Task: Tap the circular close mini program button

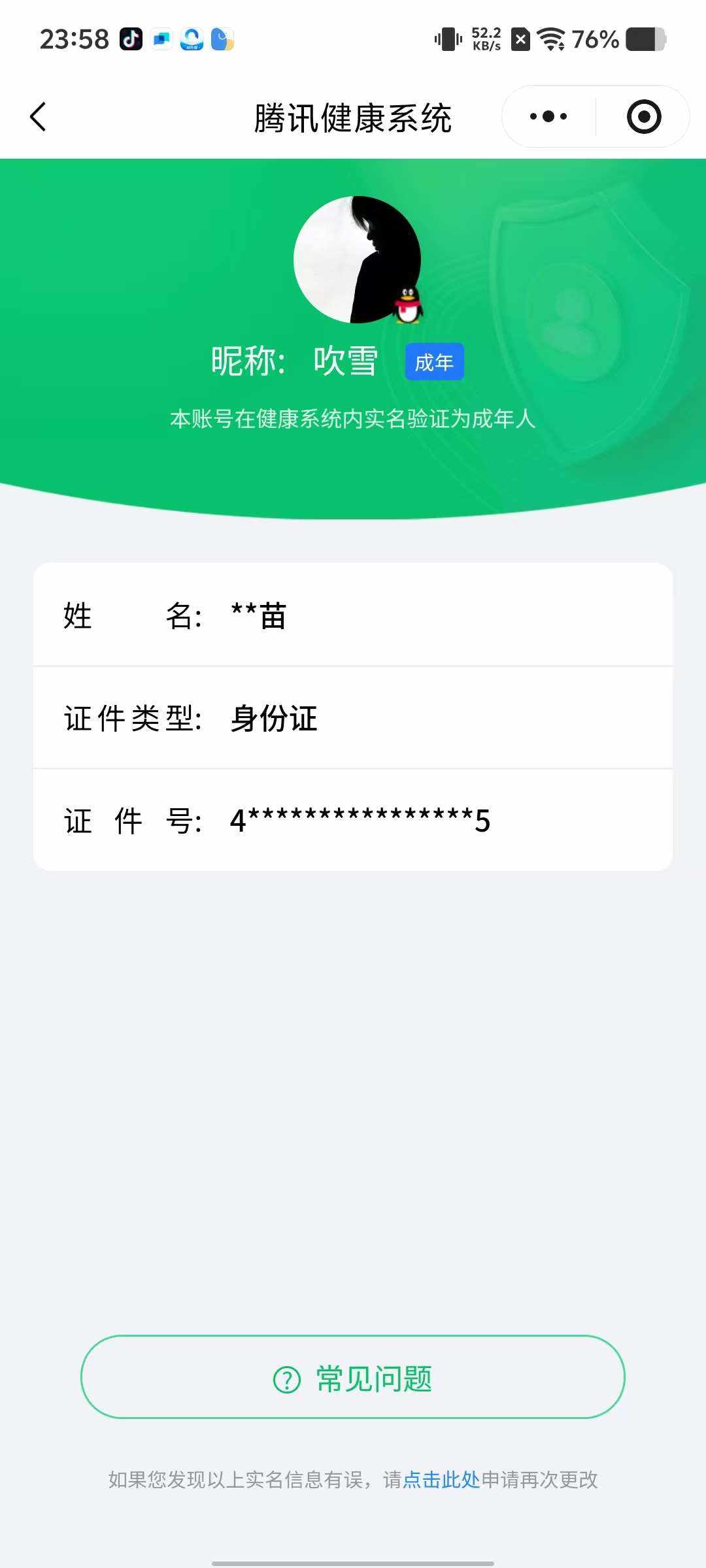Action: (643, 116)
